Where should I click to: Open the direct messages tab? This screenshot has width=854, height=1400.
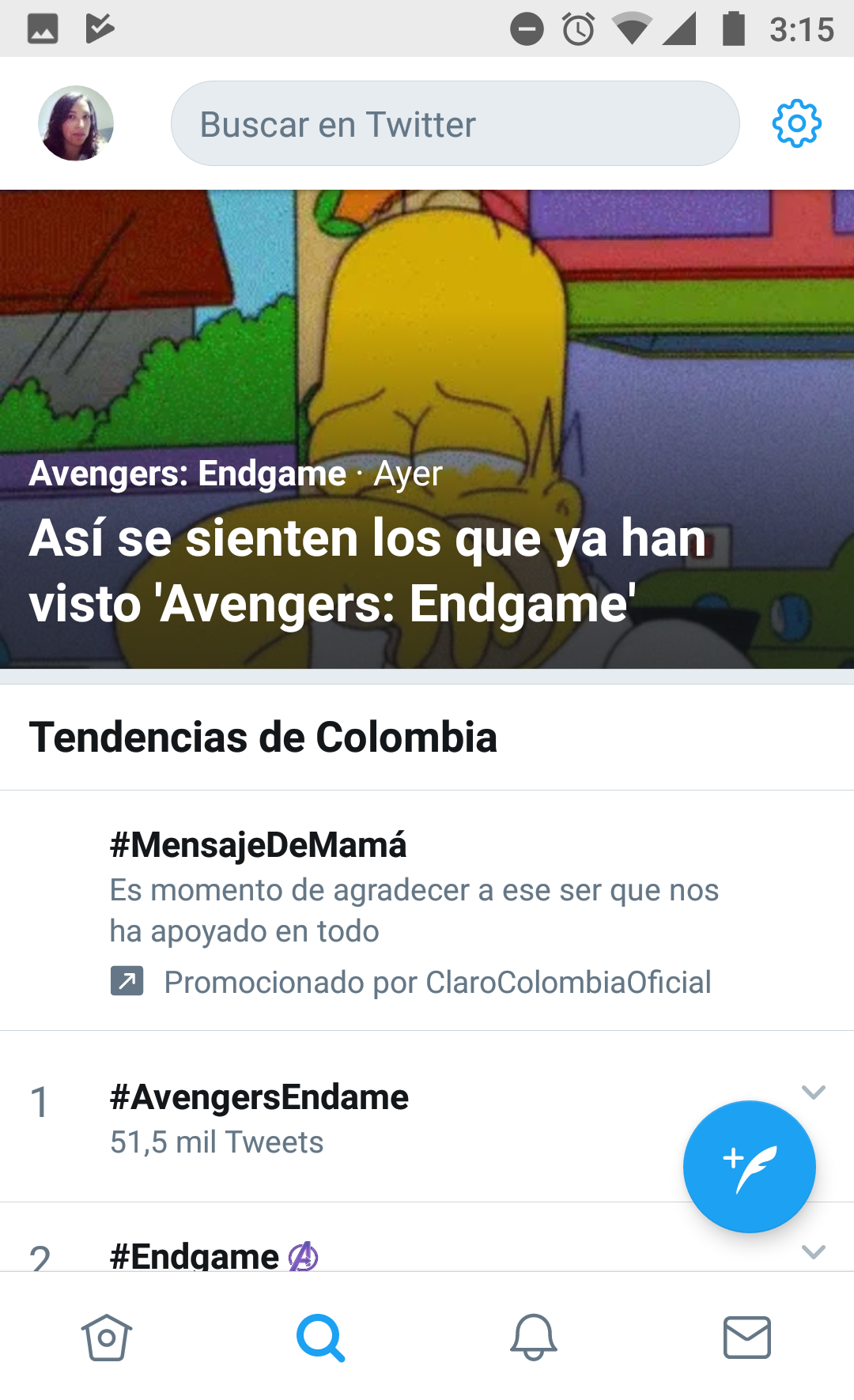(747, 1338)
